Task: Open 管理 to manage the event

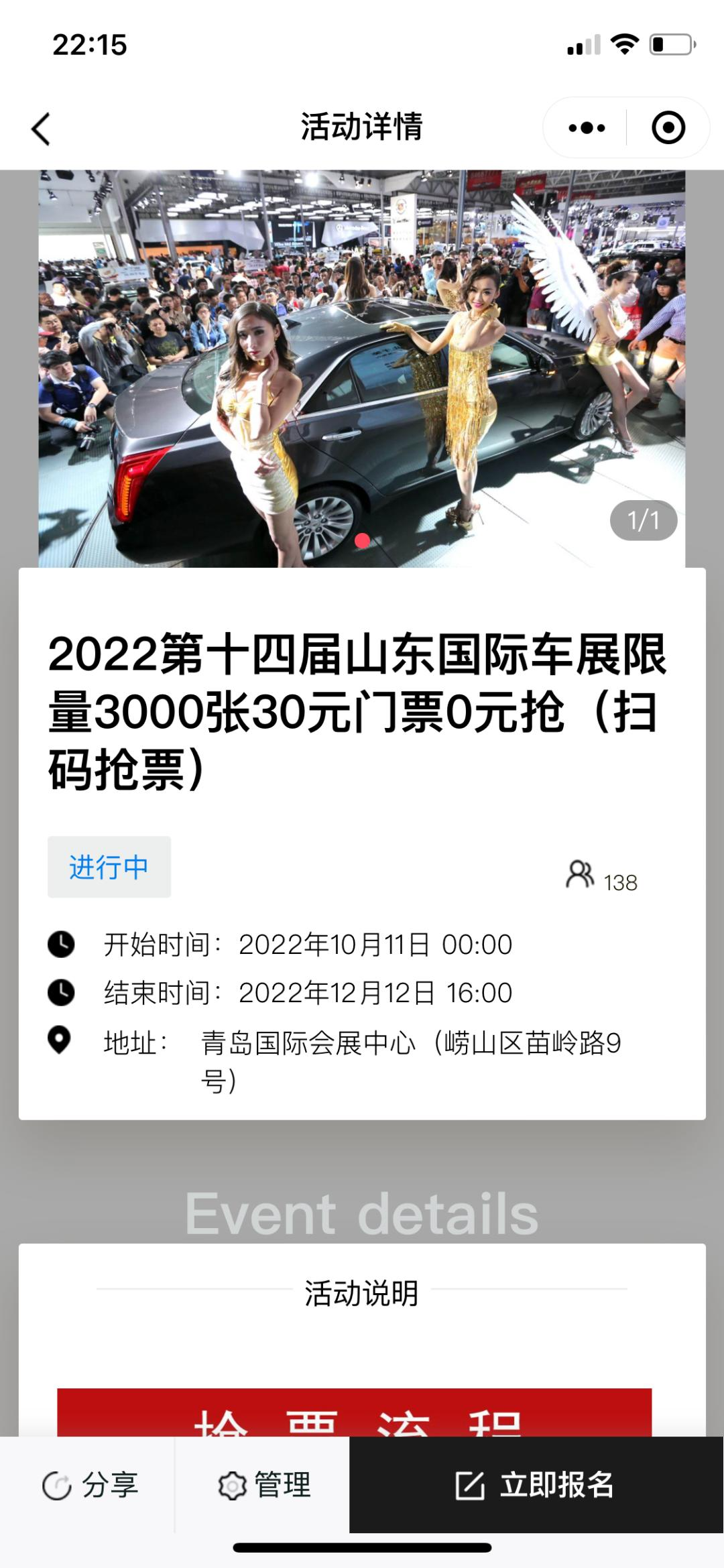Action: [x=264, y=1486]
